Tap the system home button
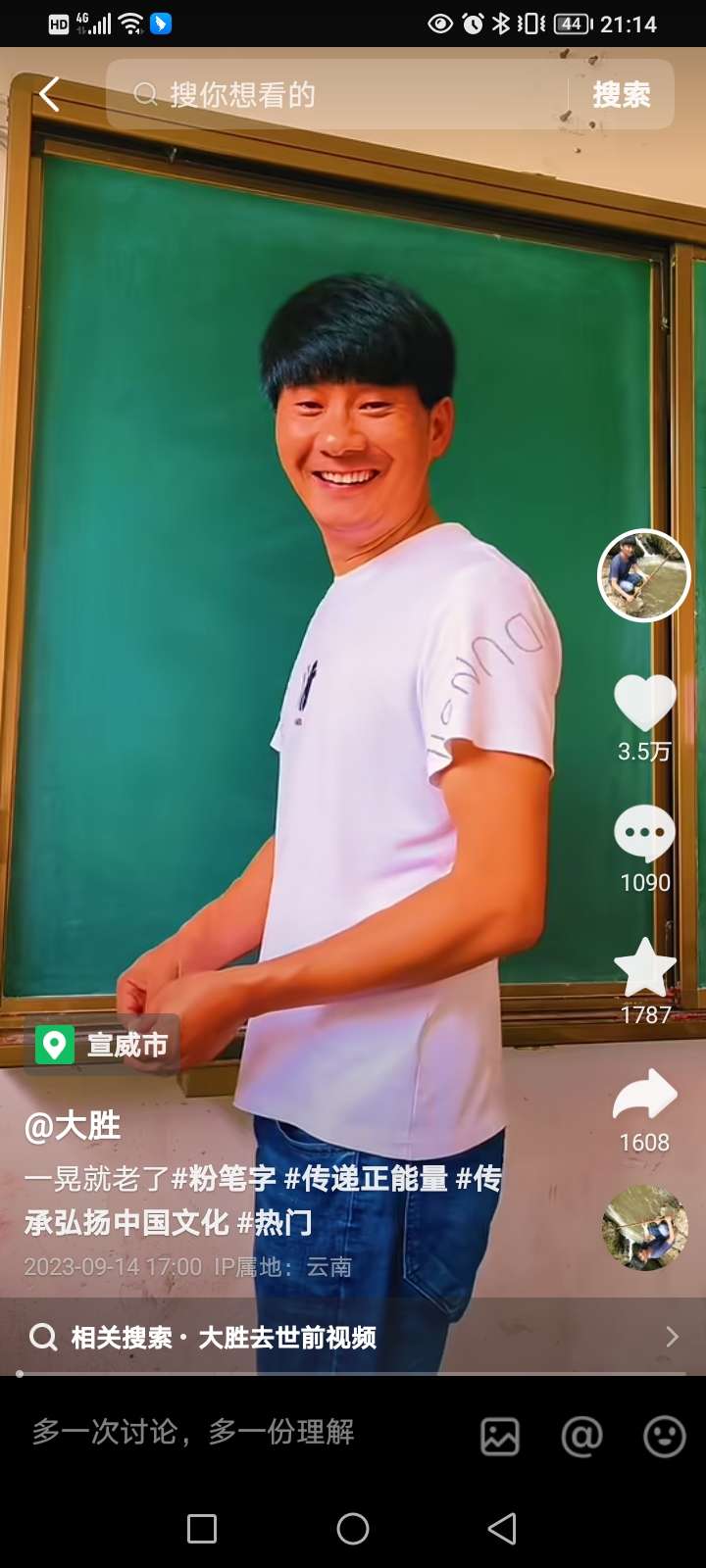 tap(353, 1528)
